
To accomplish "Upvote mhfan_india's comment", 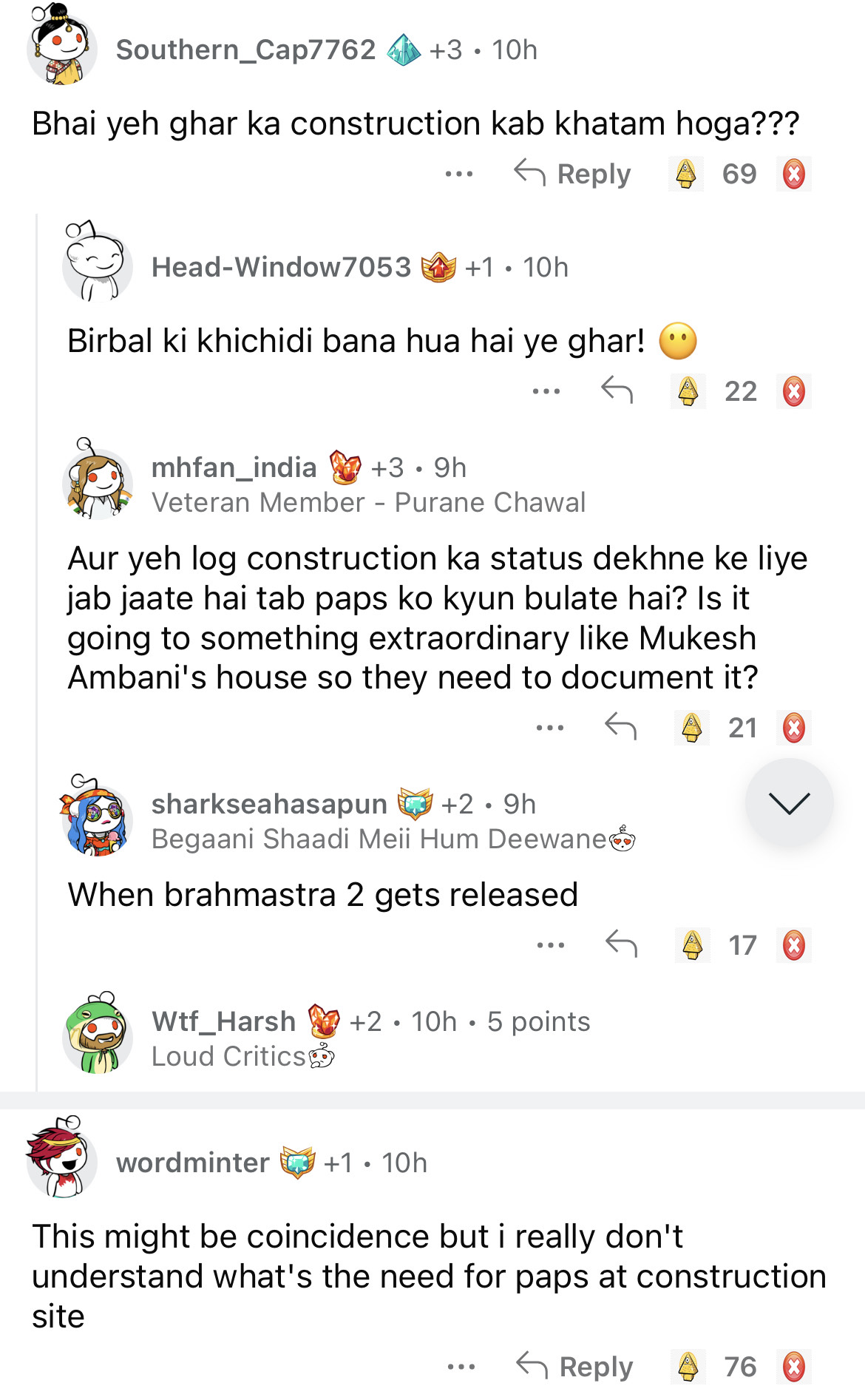I will click(691, 728).
